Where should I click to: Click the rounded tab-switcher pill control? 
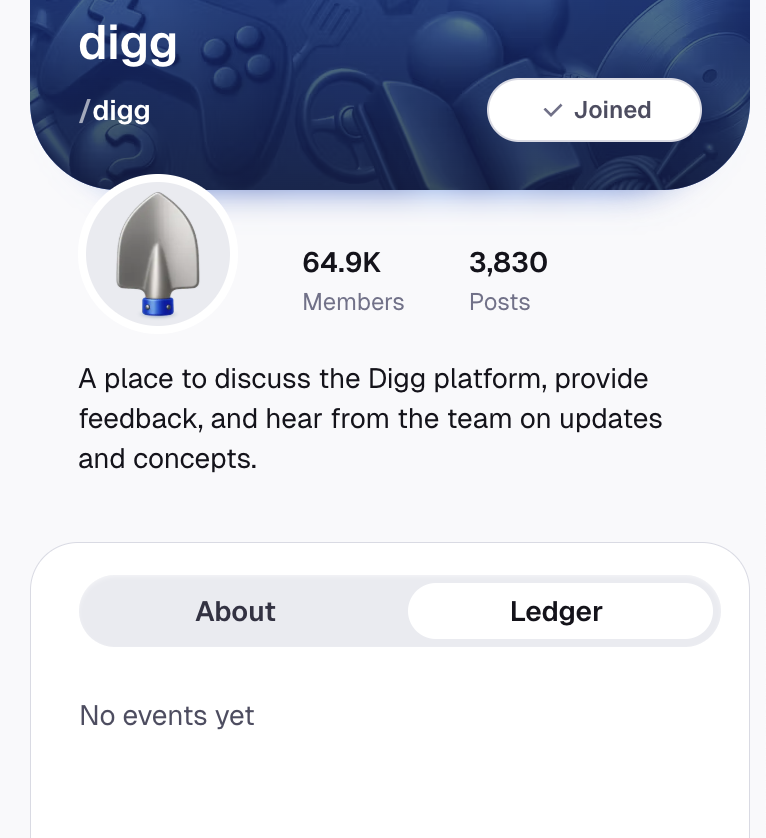click(x=398, y=611)
